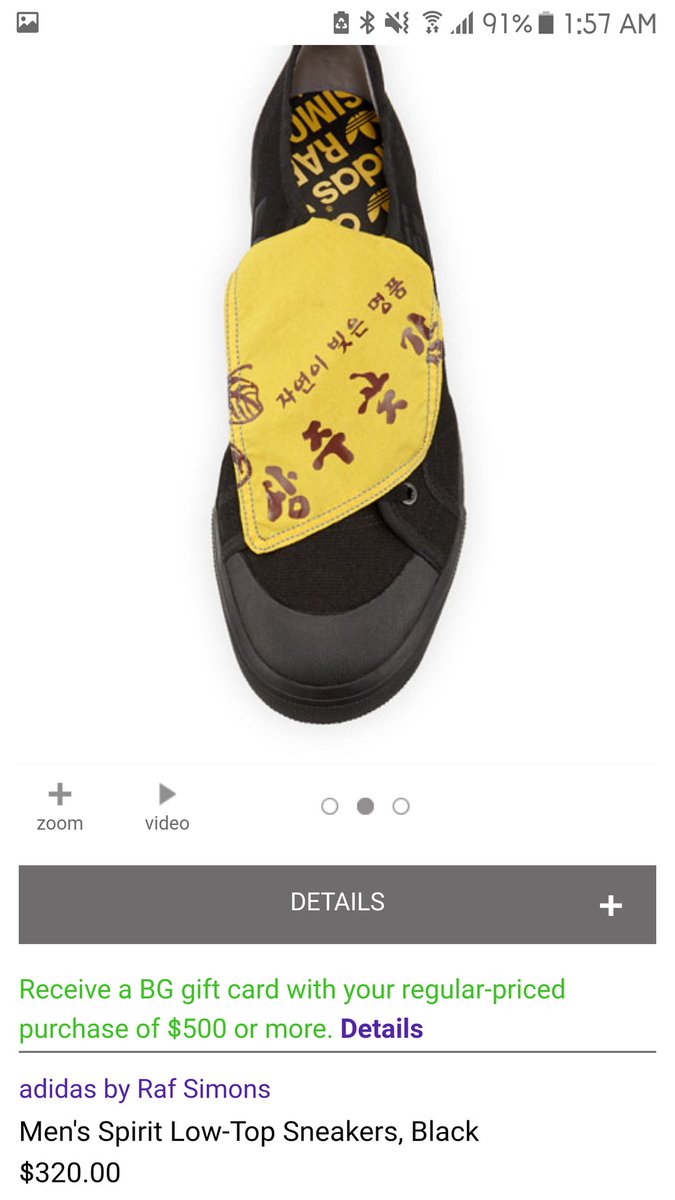Open gift card offer Details link
This screenshot has width=675, height=1200.
(382, 1029)
